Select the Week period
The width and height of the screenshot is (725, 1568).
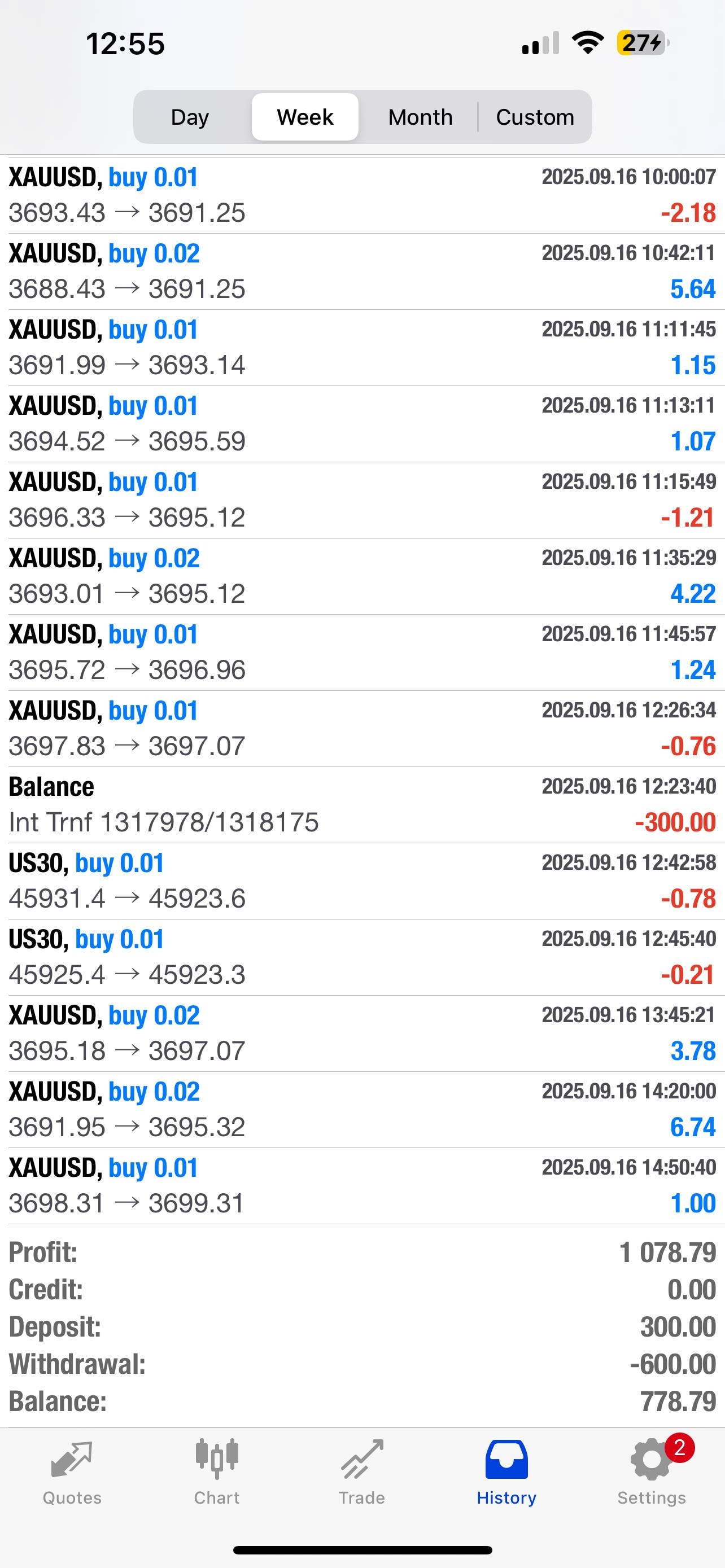click(x=305, y=117)
